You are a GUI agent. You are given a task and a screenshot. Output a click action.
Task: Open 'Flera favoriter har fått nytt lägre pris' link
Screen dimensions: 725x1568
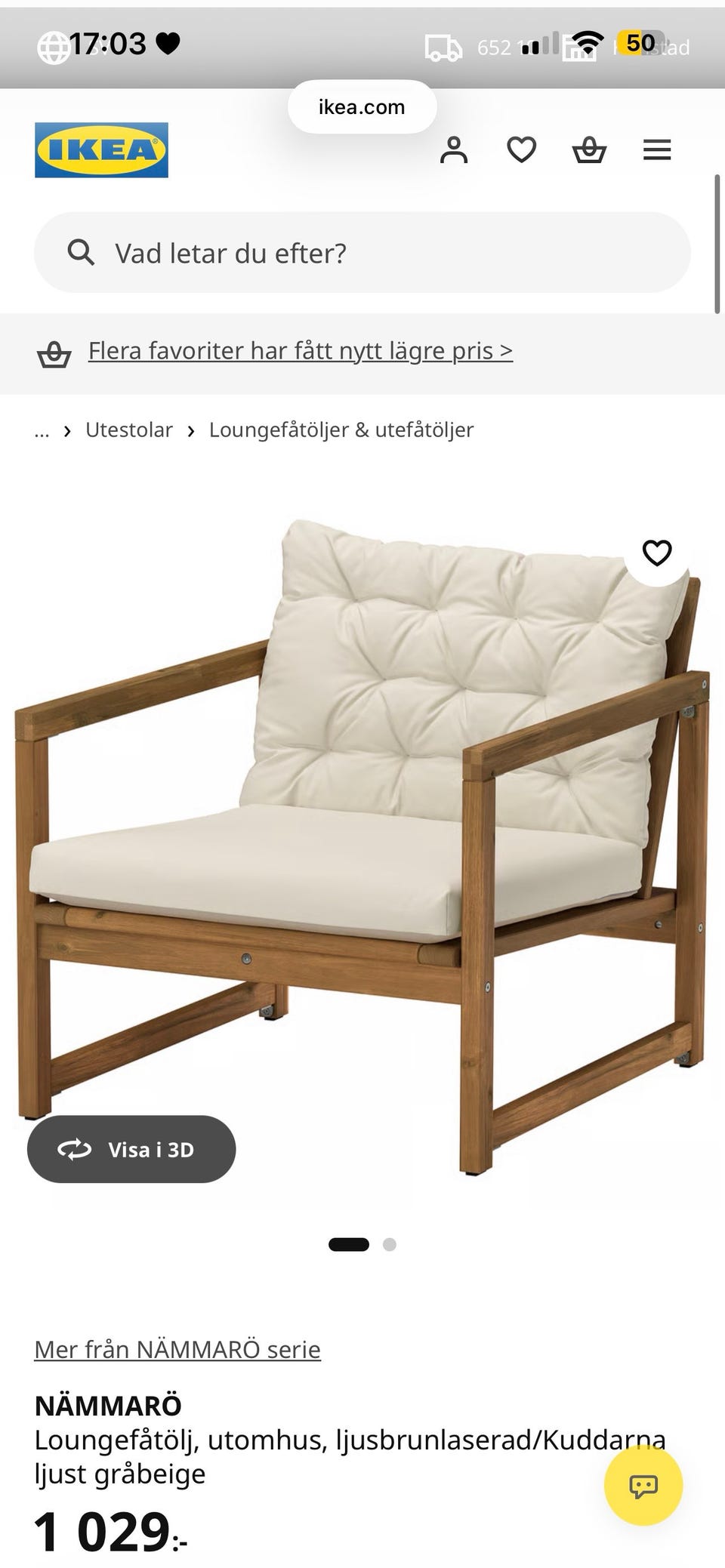[x=301, y=351]
